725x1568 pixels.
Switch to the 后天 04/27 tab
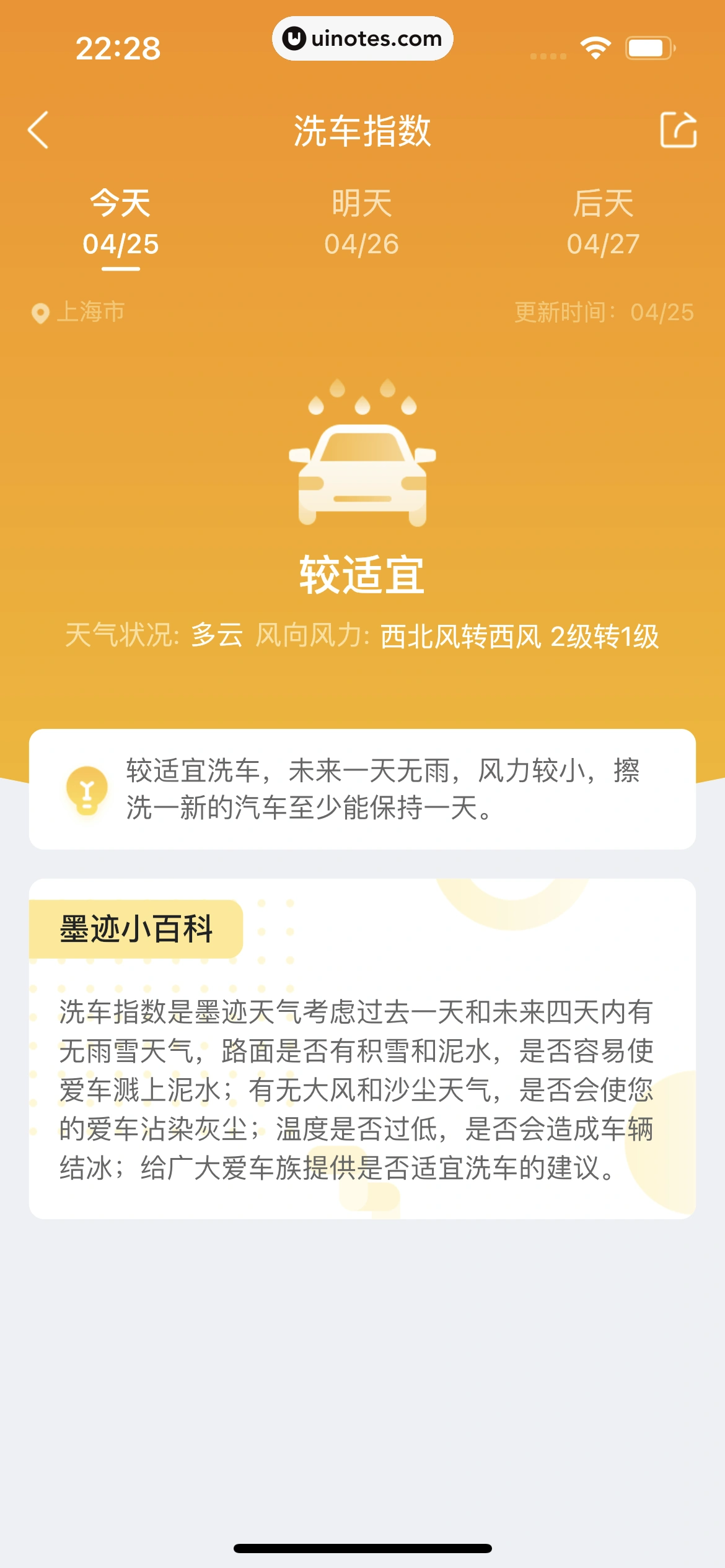pos(603,223)
